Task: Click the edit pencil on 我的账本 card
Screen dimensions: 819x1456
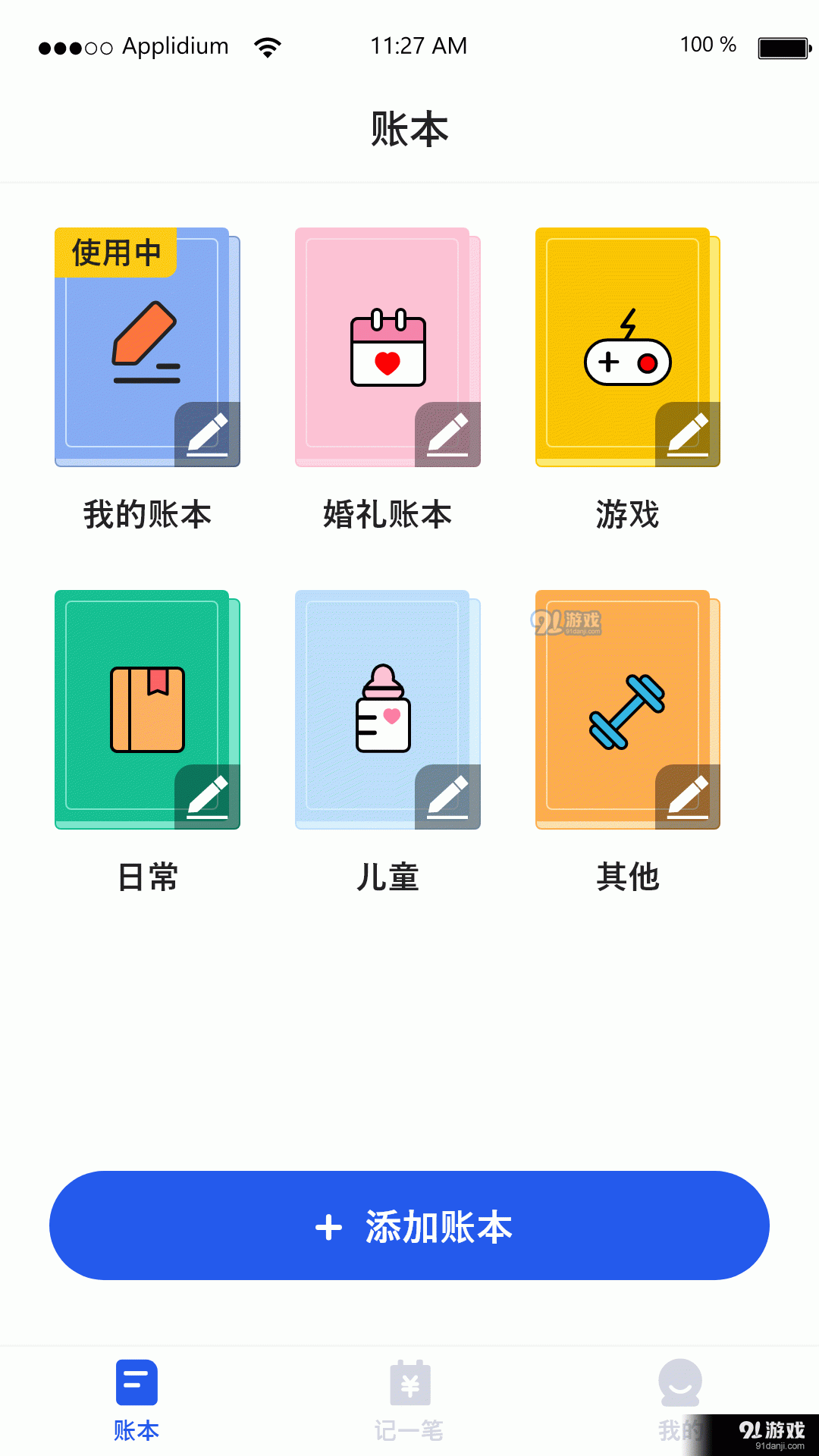Action: pyautogui.click(x=210, y=432)
